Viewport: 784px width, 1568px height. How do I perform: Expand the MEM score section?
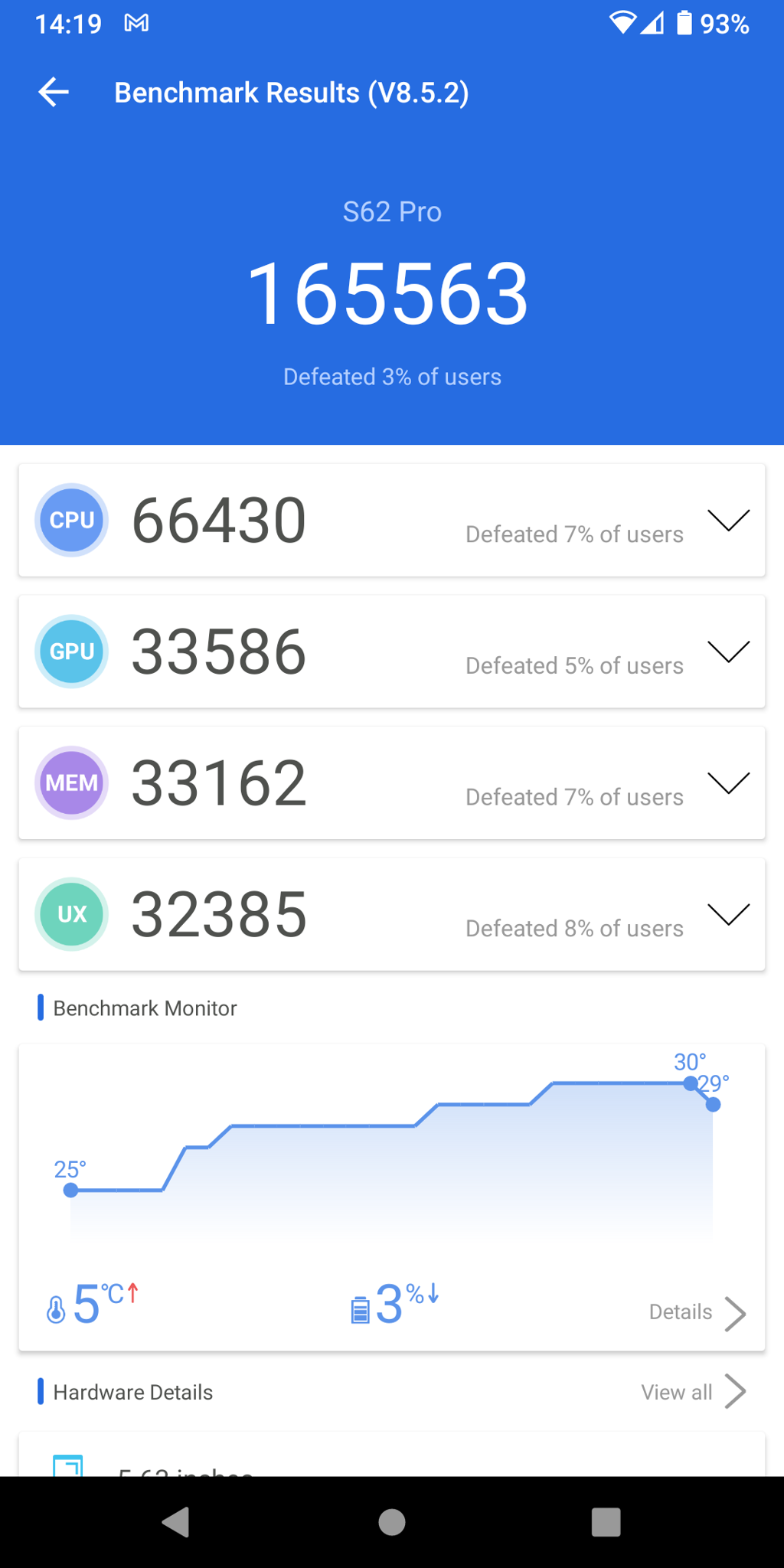tap(728, 782)
